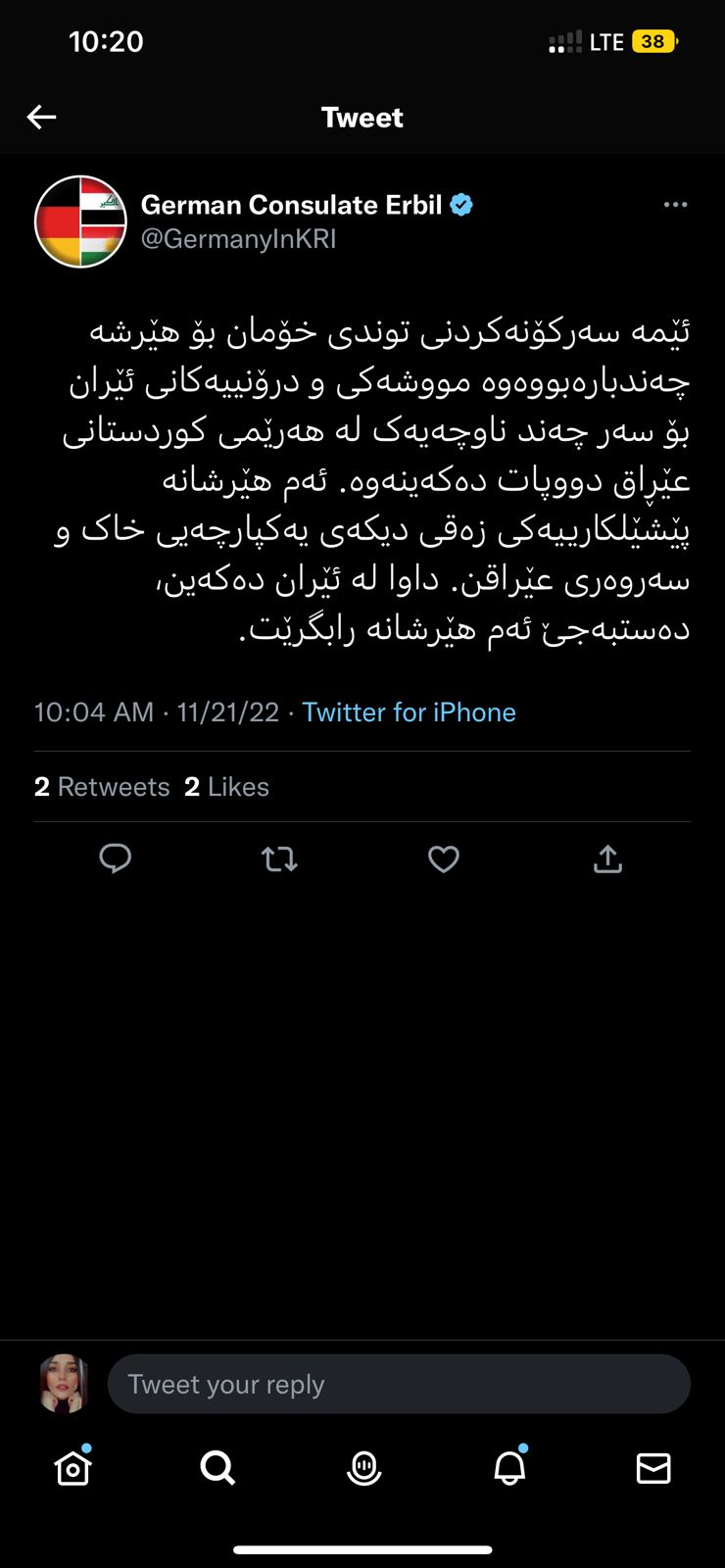Open the Spaces microphone tab
Image resolution: width=725 pixels, height=1568 pixels.
pyautogui.click(x=363, y=1467)
